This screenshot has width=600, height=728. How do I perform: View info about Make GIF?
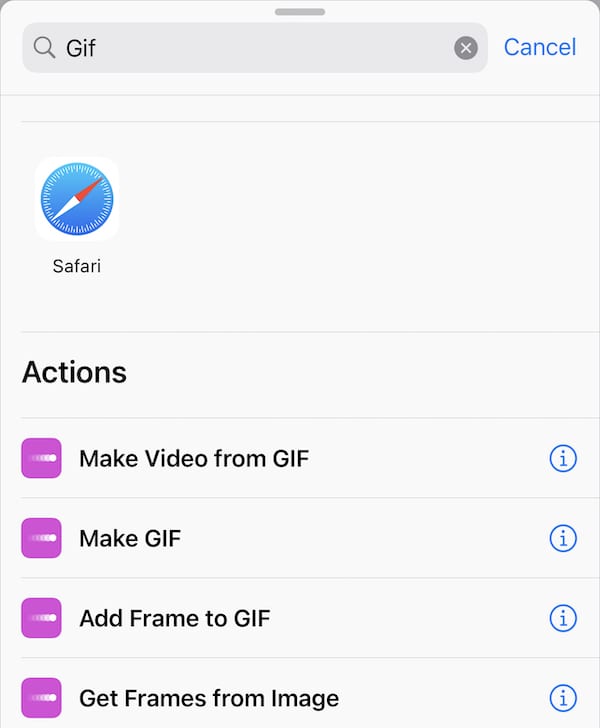pos(563,538)
